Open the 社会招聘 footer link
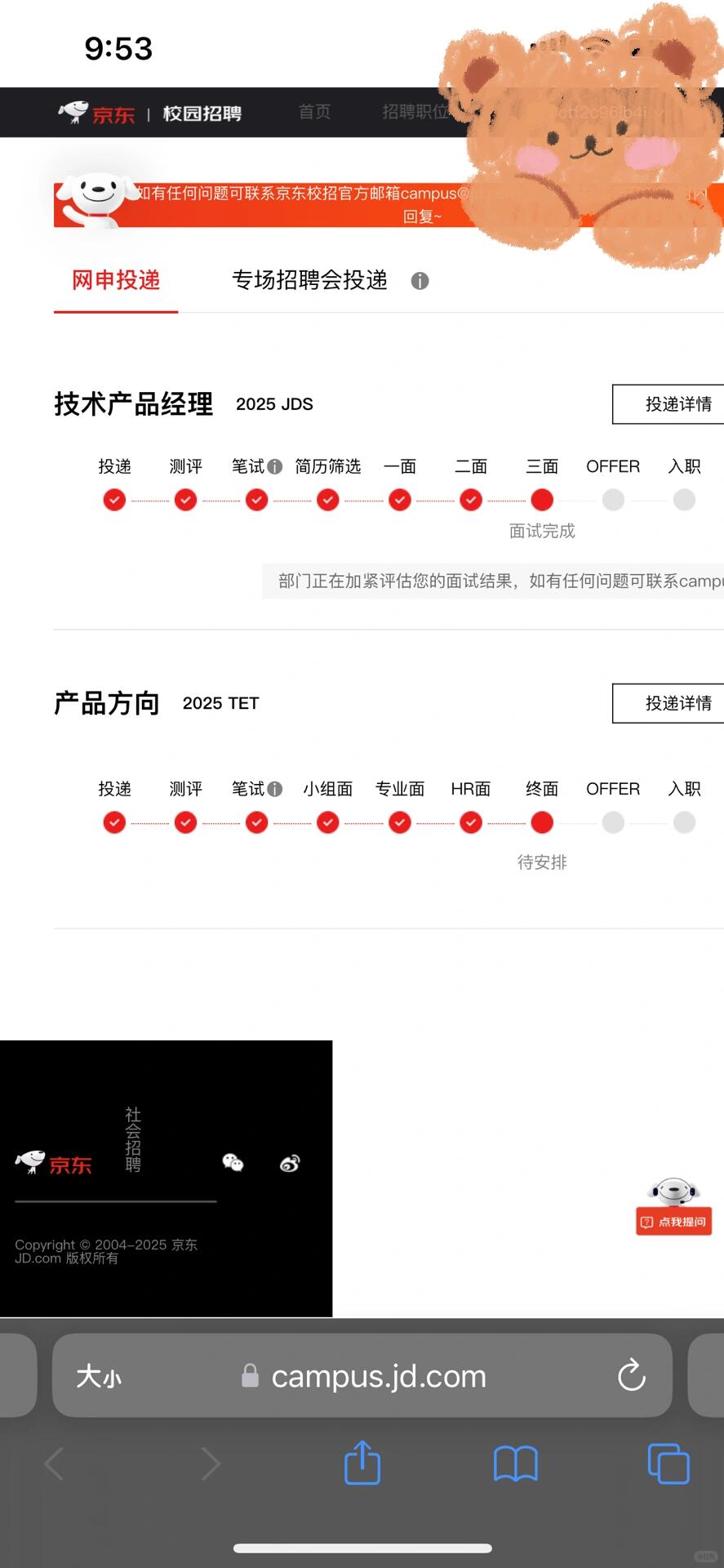This screenshot has width=724, height=1568. tap(133, 1139)
